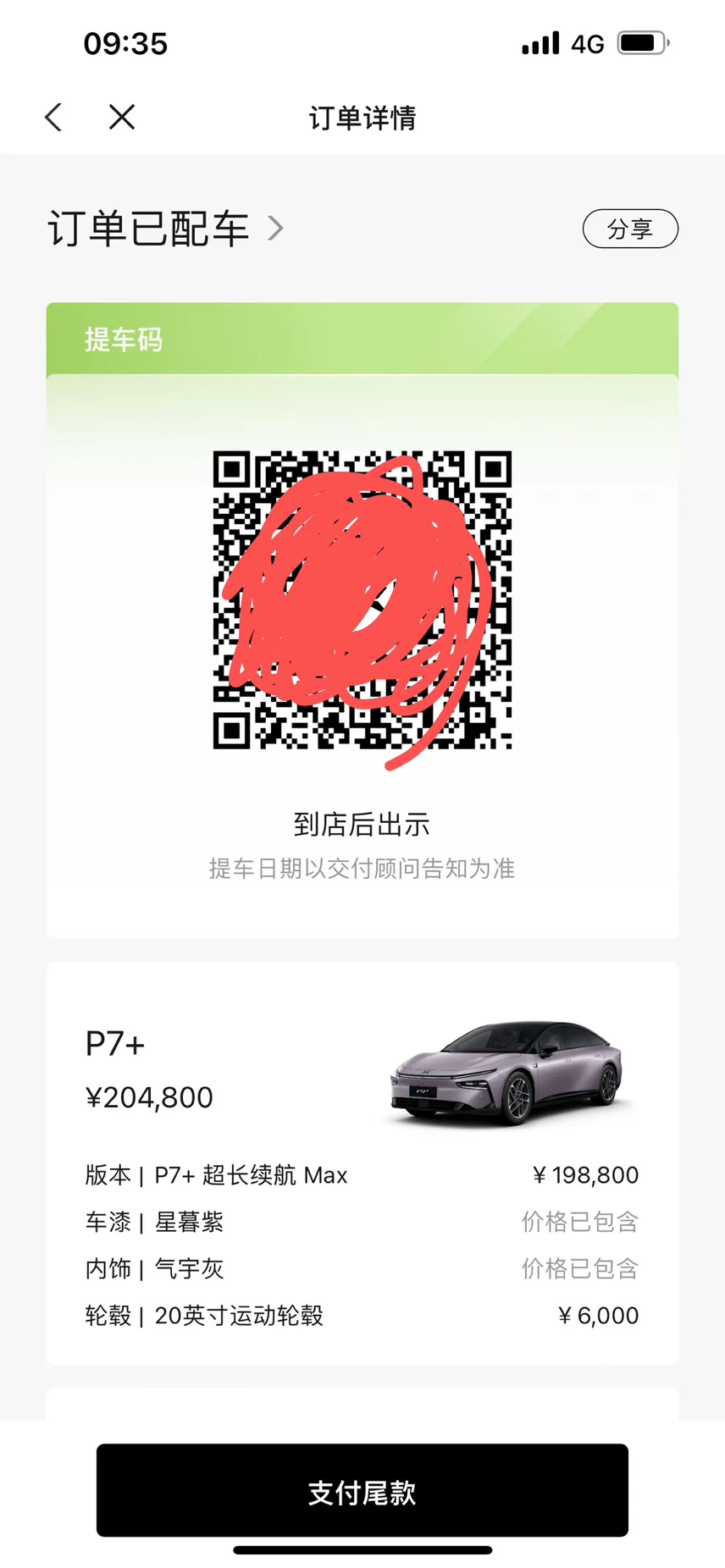Tap 支付尾款 to pay the balance
The height and width of the screenshot is (1568, 725).
362,1491
